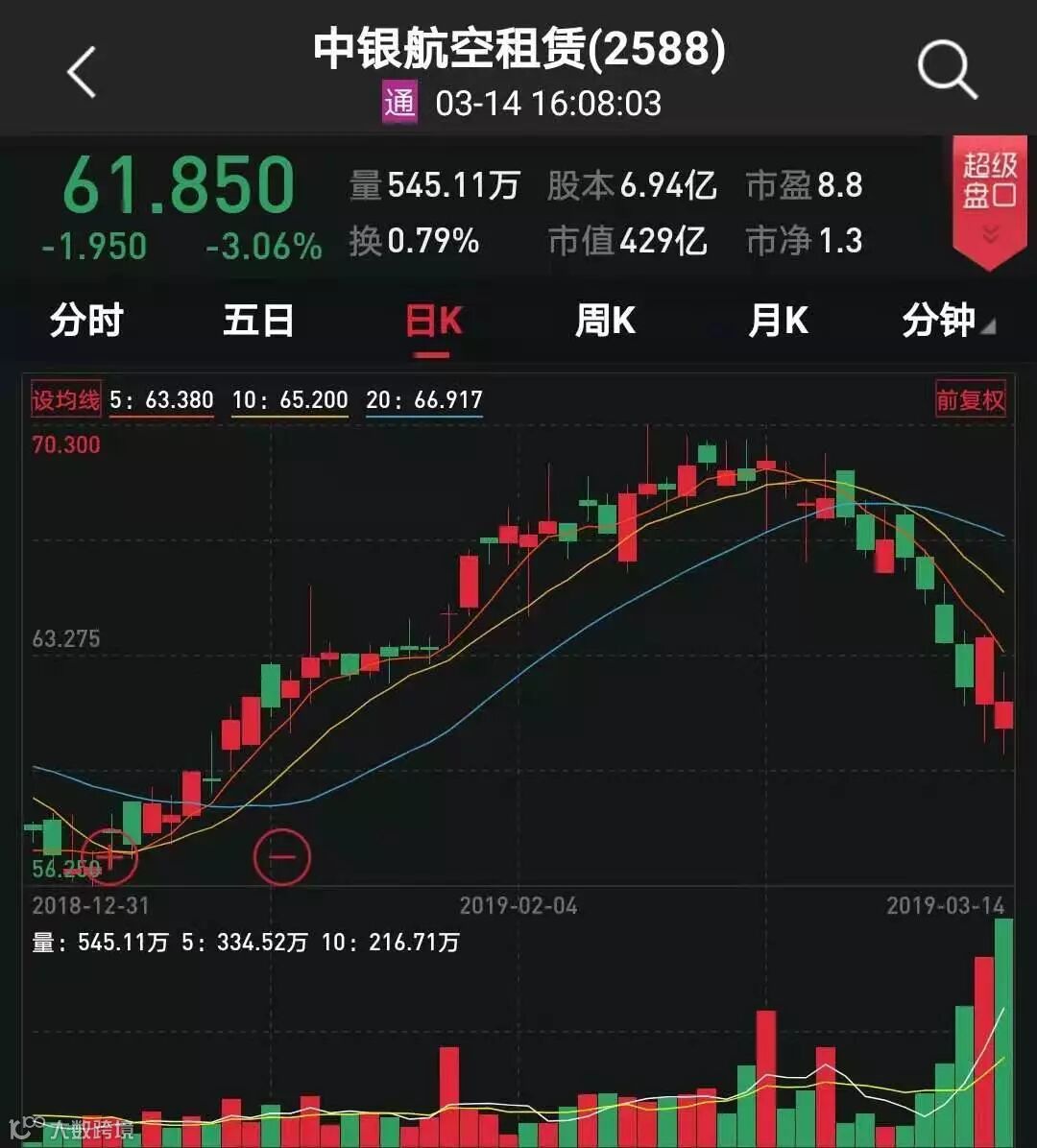Switch to the 周K chart tab
This screenshot has height=1148, width=1037.
[x=605, y=321]
